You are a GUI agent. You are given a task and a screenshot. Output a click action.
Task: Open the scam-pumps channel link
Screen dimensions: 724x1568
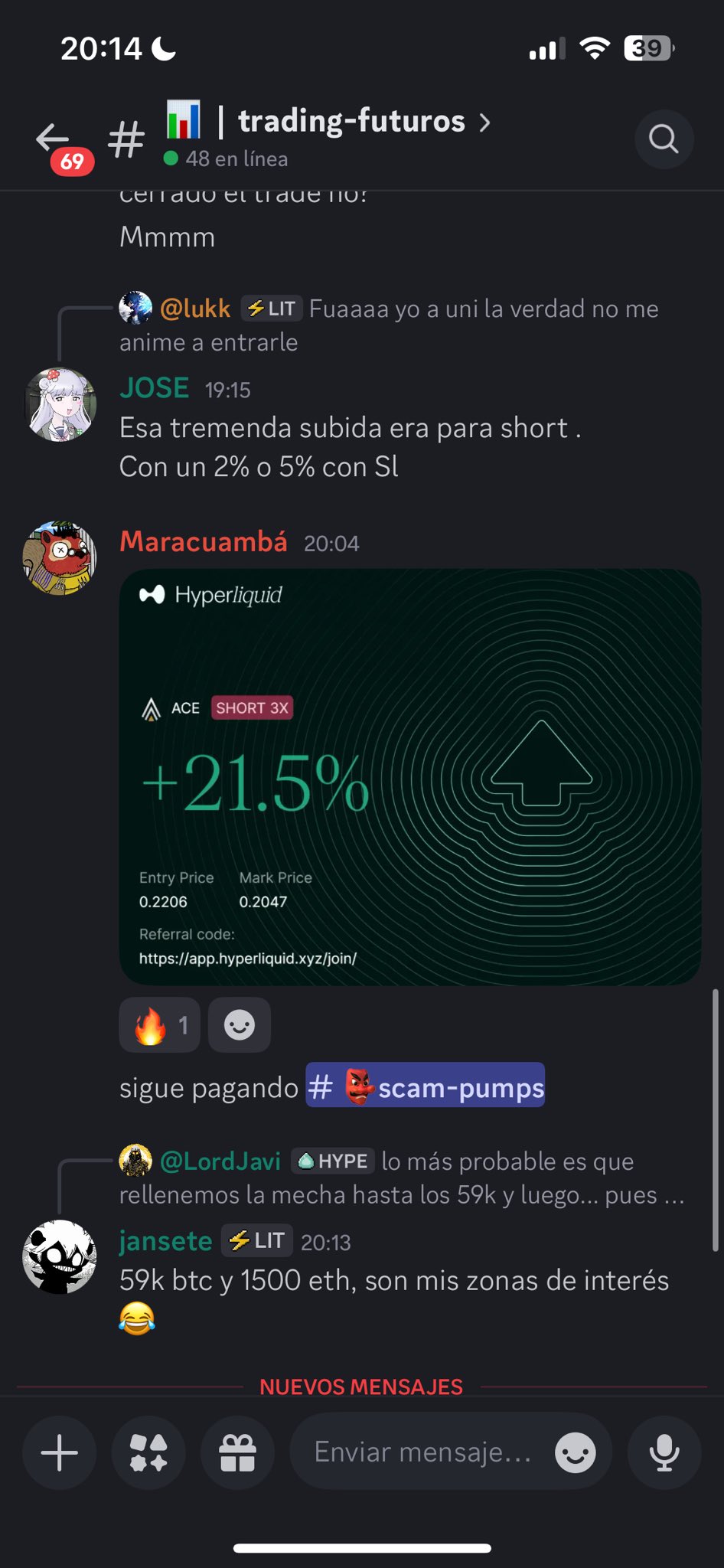[426, 1086]
